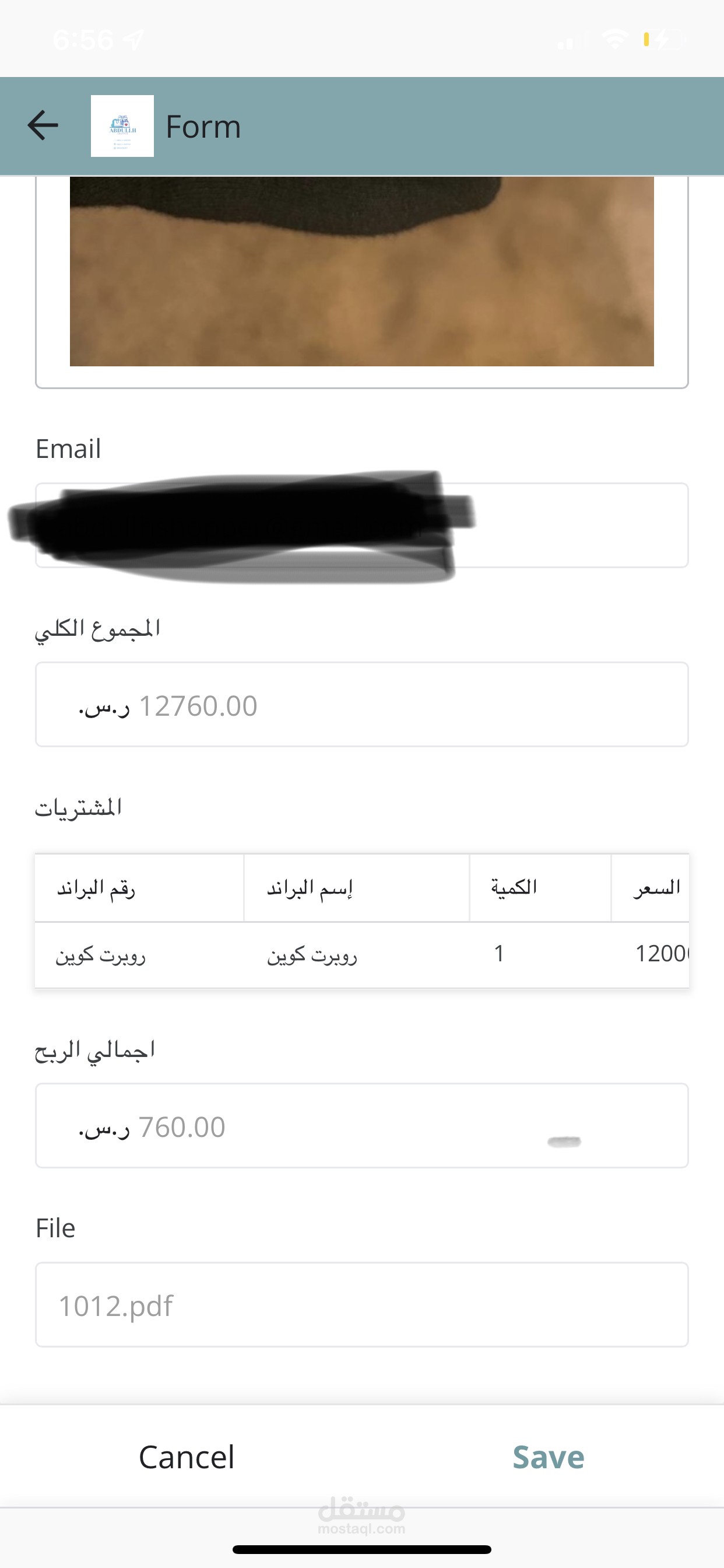Save the form
724x1568 pixels.
[548, 1457]
